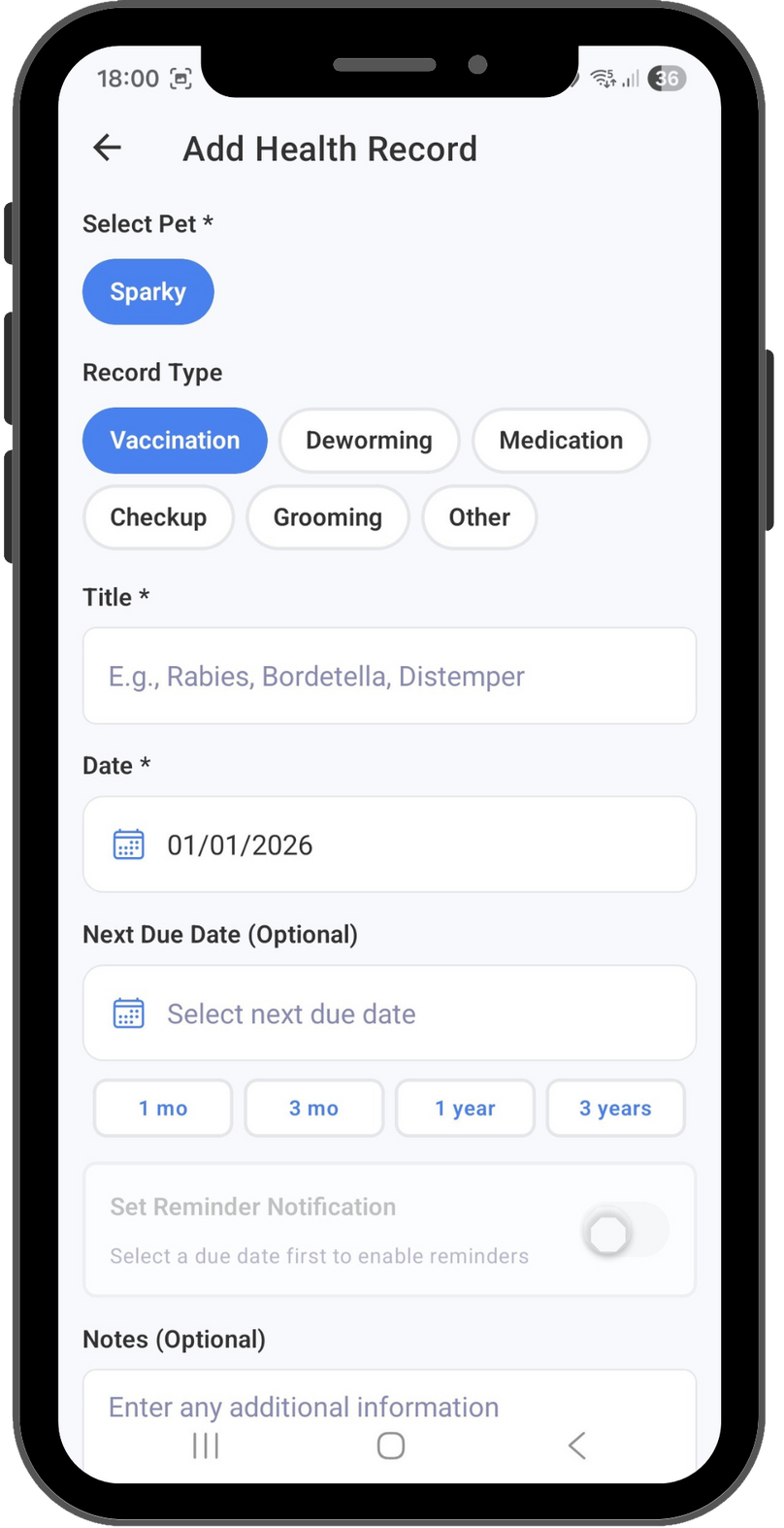
Task: Tap the Notes additional information field
Action: point(389,1407)
